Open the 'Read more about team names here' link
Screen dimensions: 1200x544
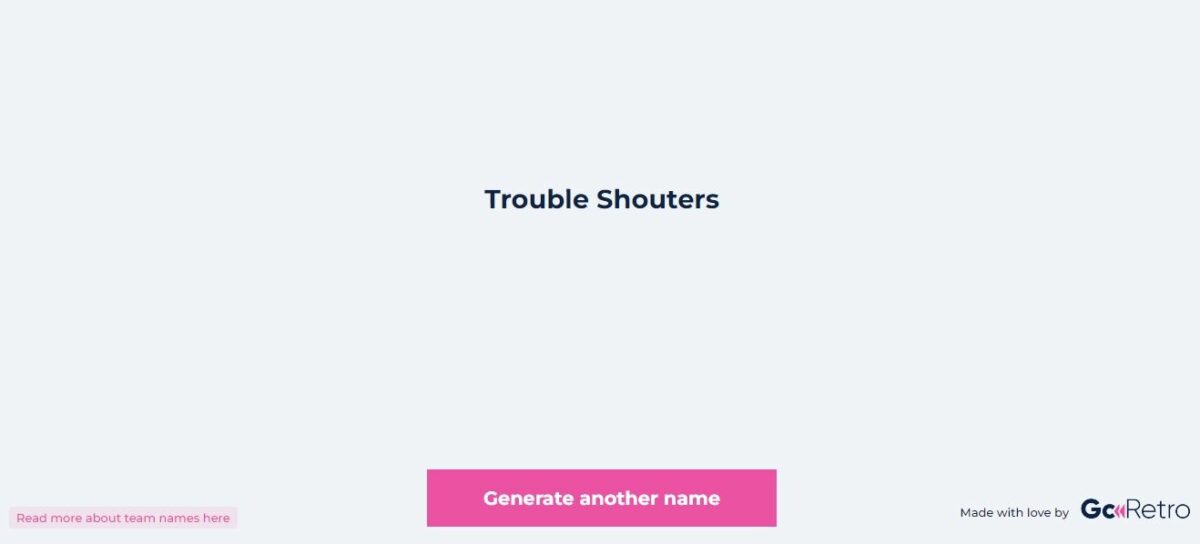pyautogui.click(x=123, y=518)
